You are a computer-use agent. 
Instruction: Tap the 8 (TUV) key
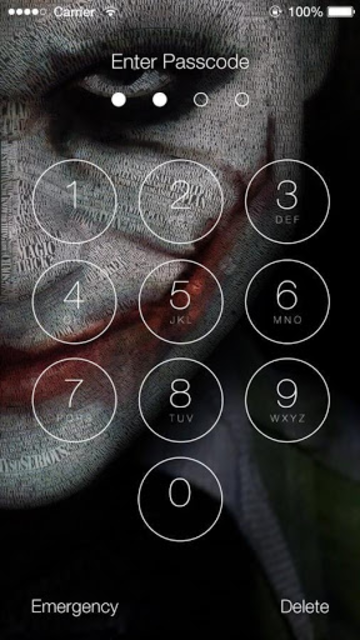point(181,400)
